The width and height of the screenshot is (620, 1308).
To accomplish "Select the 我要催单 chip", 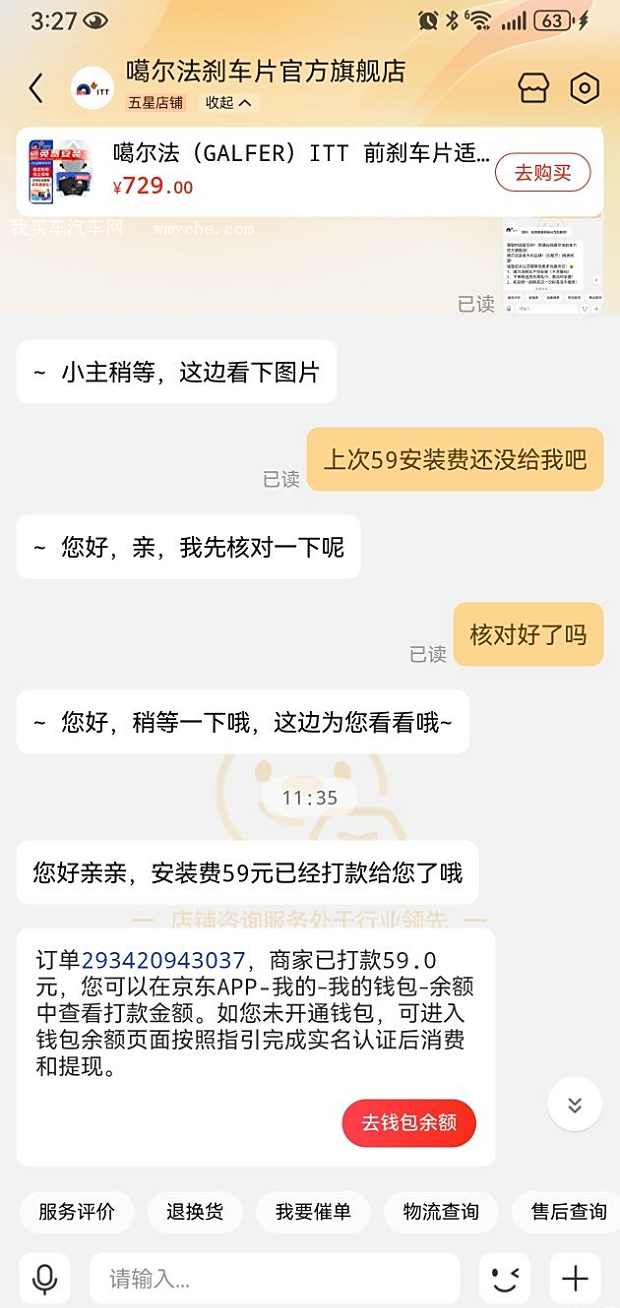I will point(313,1212).
